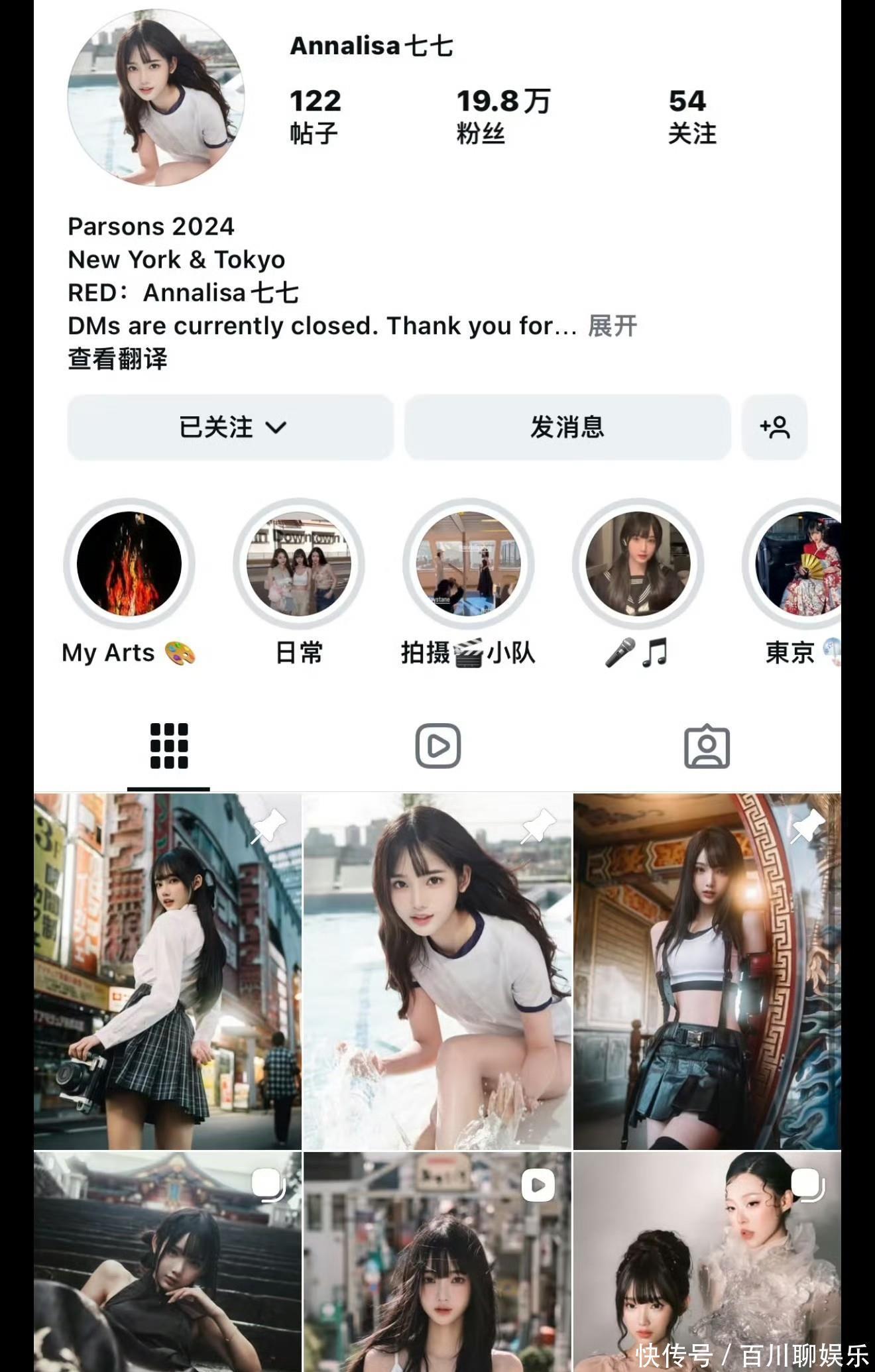Tap 查看翻译 to translate bio

(117, 359)
